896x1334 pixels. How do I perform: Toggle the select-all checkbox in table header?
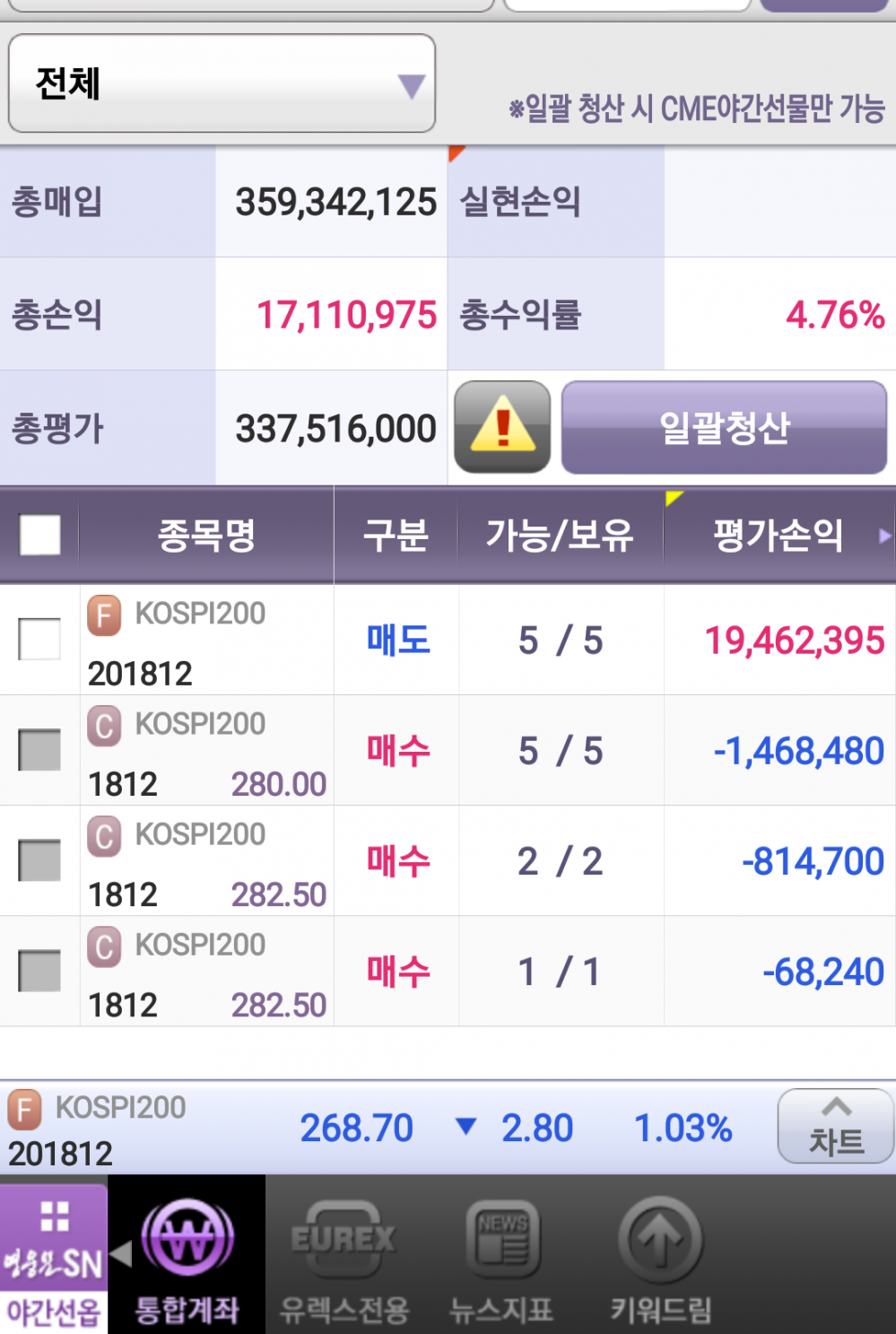[39, 536]
